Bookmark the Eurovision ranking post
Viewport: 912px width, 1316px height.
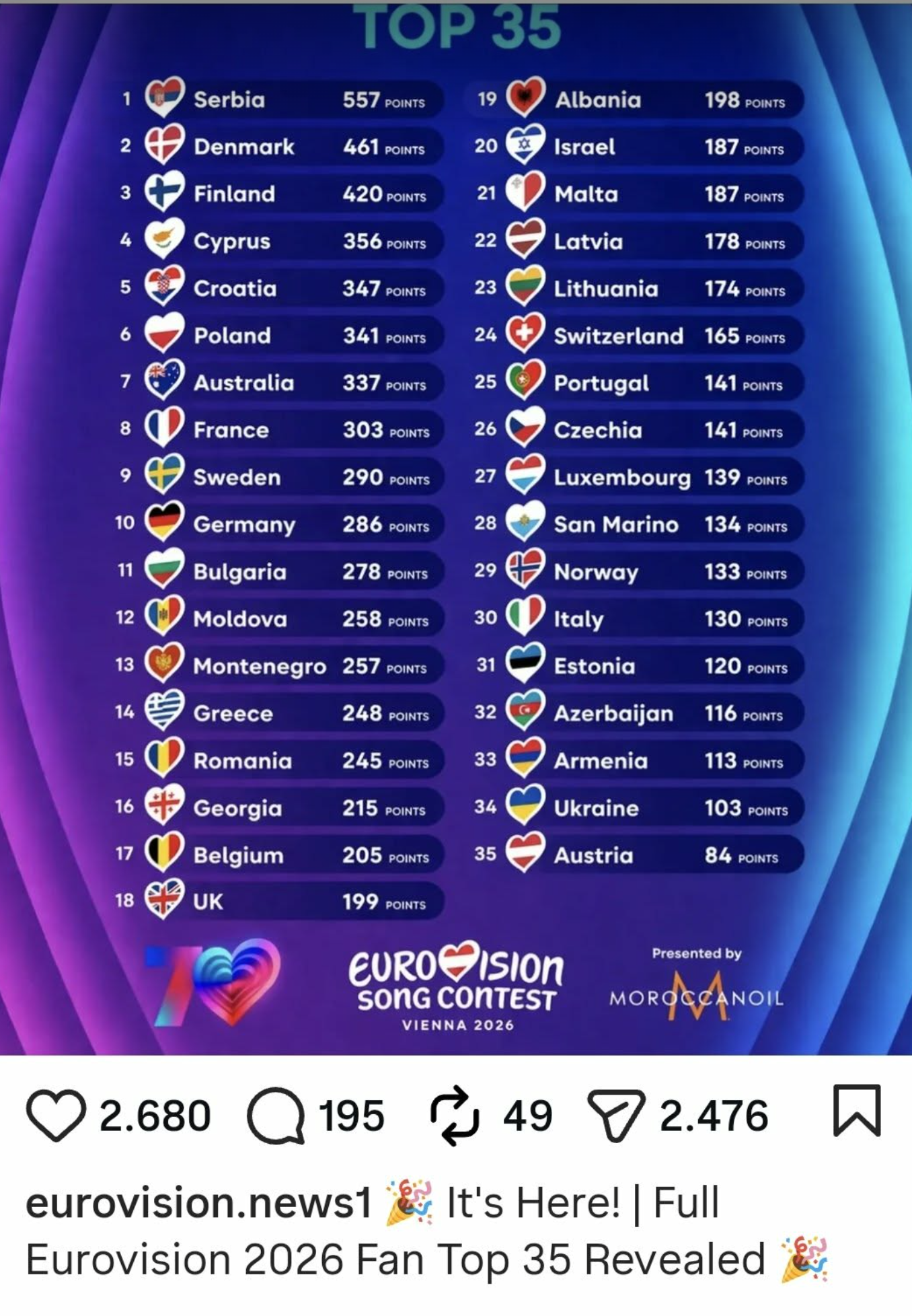tap(856, 1111)
